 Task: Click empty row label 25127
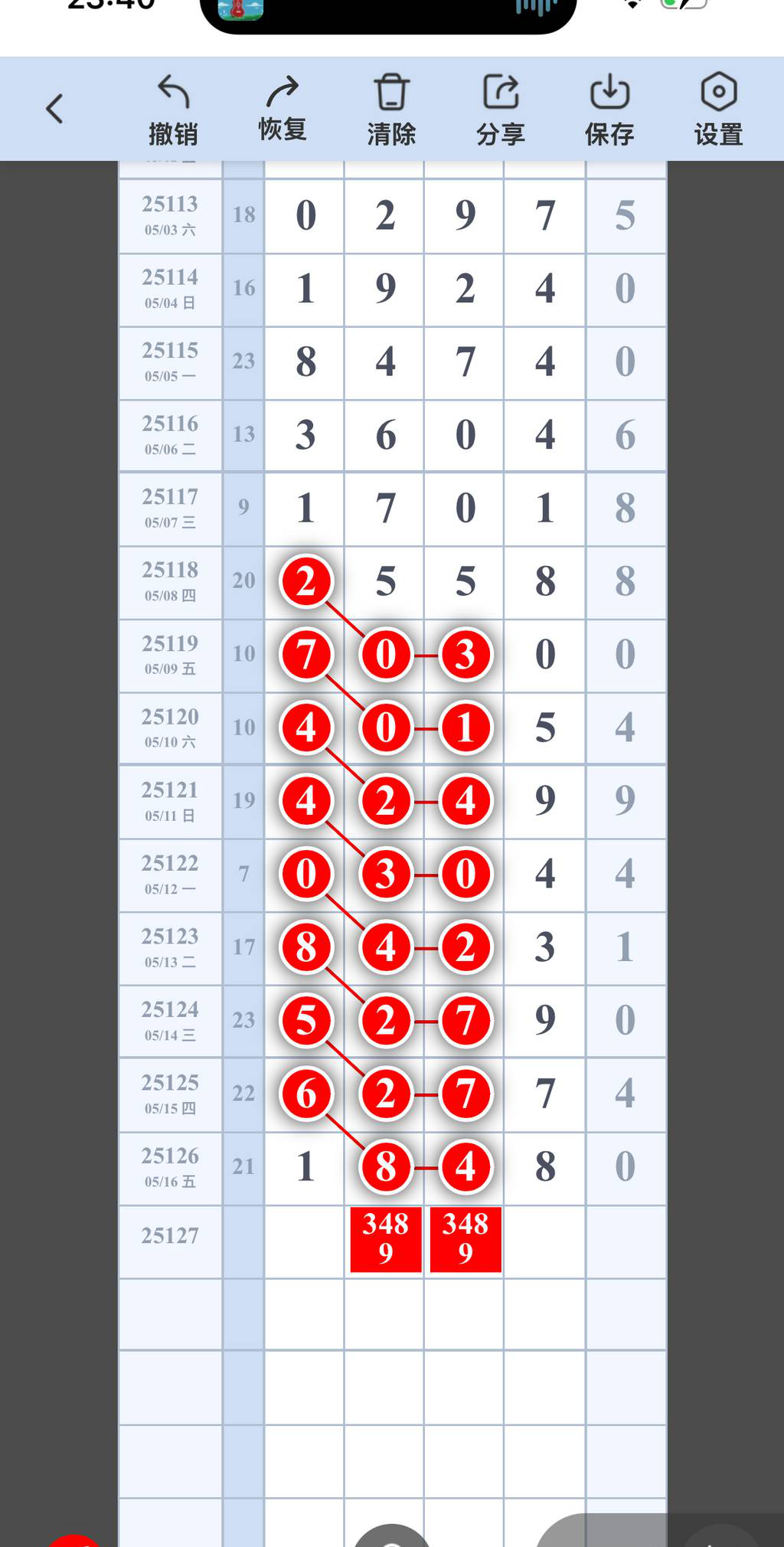pyautogui.click(x=170, y=1235)
